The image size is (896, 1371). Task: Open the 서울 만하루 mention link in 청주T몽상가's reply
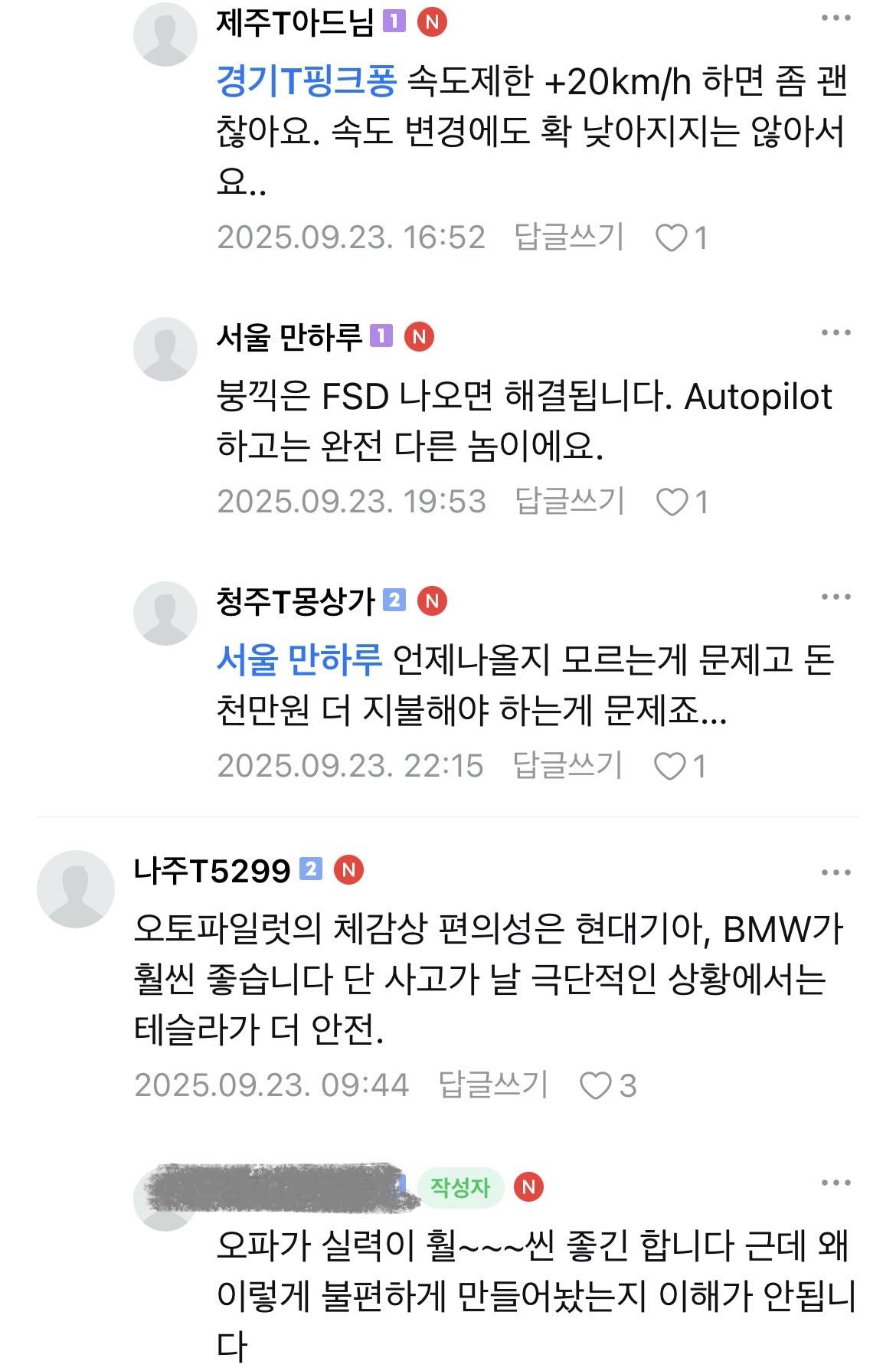299,660
